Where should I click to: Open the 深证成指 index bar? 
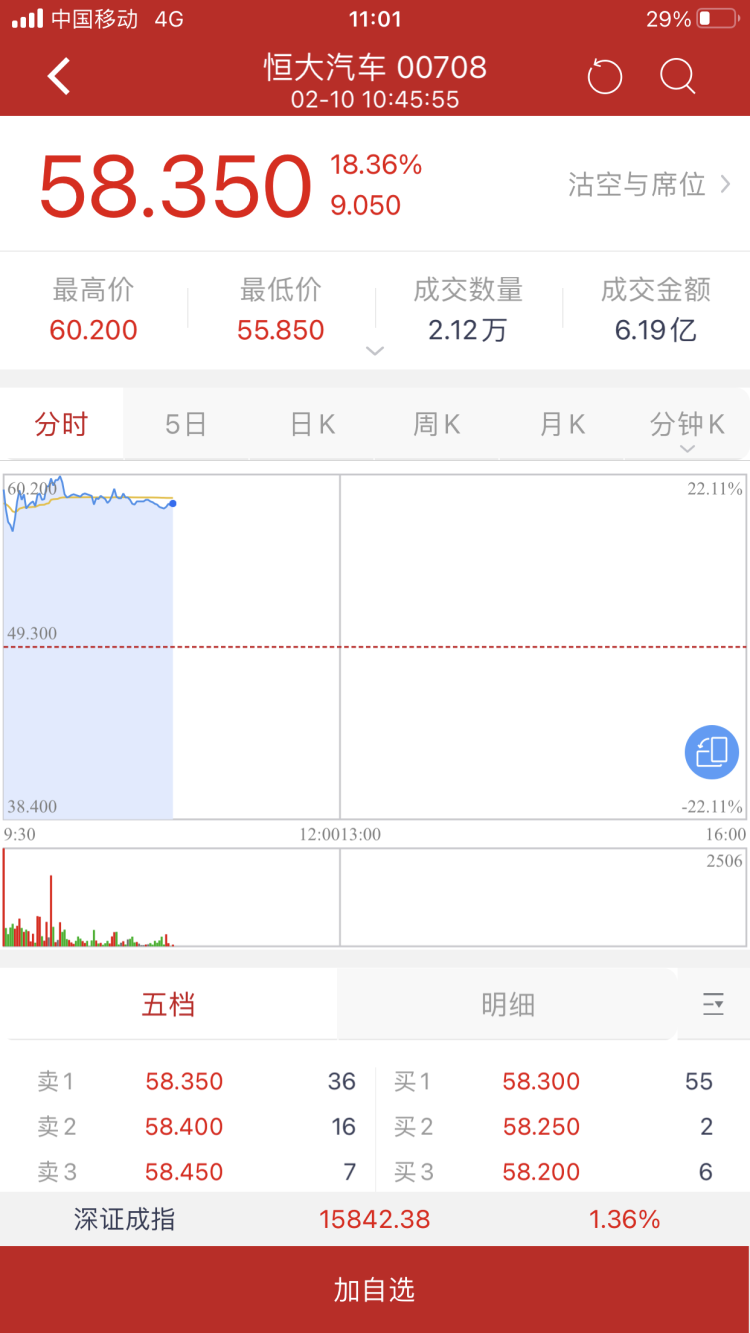(x=375, y=1219)
